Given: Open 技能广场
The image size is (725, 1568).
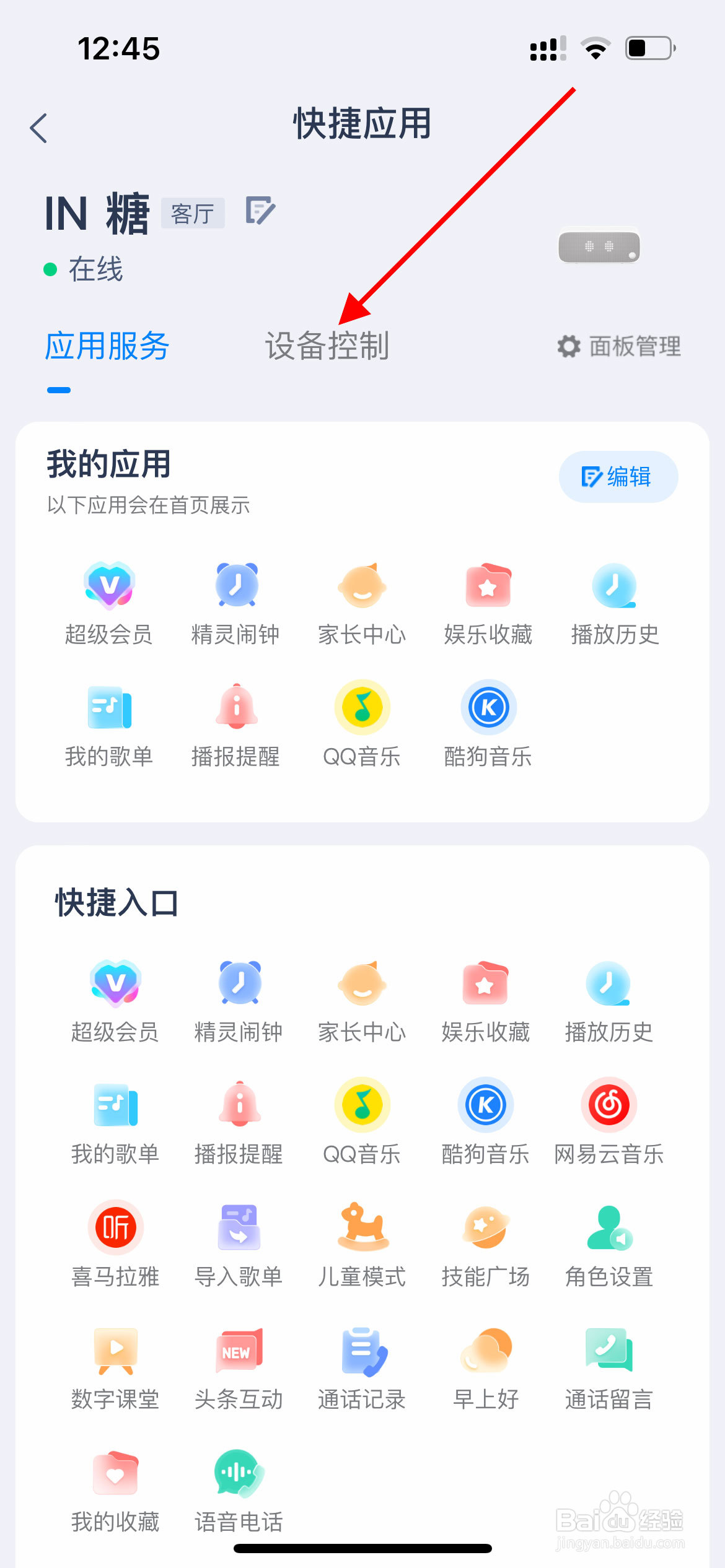Looking at the screenshot, I should pos(486,1242).
